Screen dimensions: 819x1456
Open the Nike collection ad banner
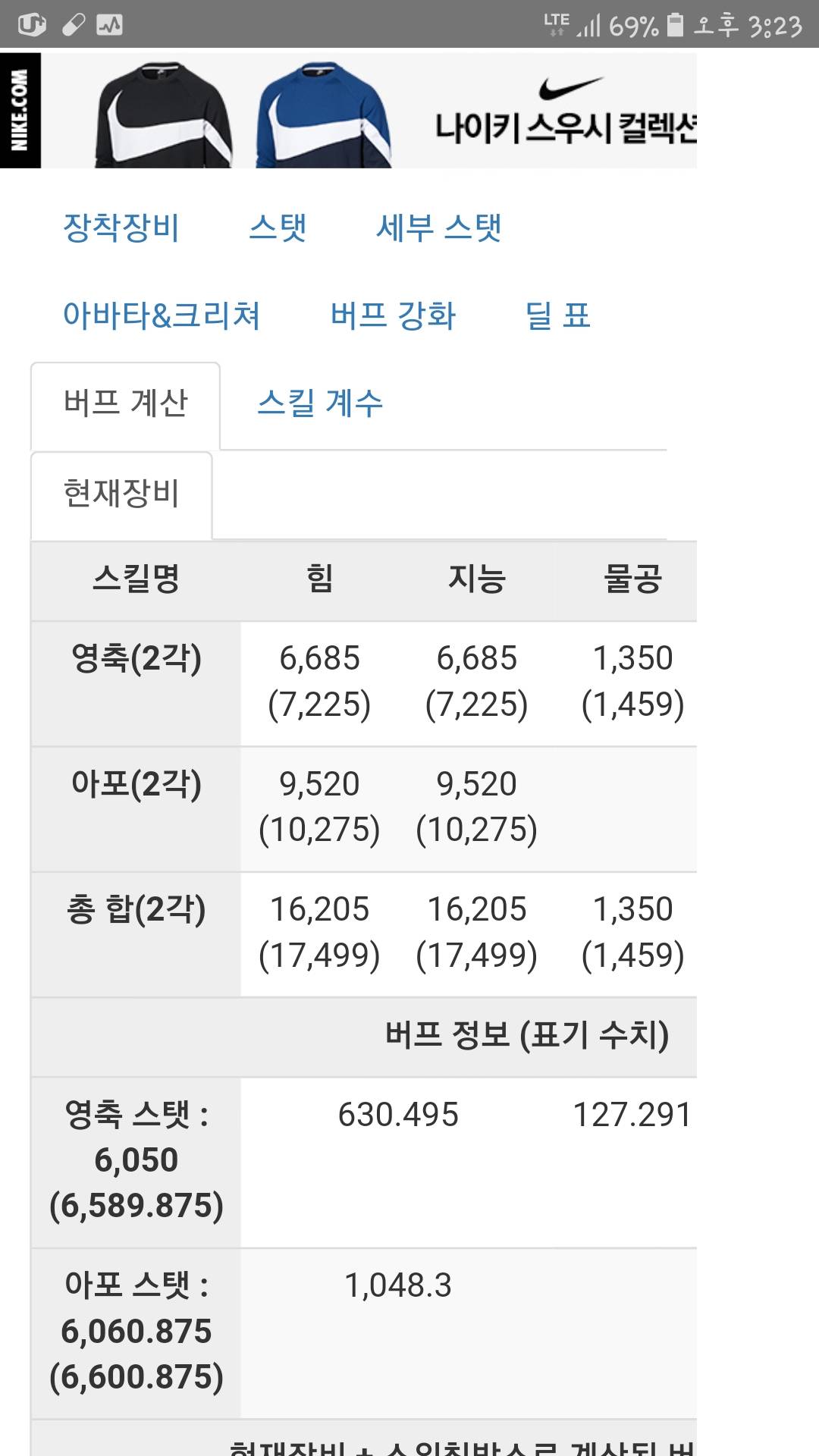pyautogui.click(x=348, y=111)
